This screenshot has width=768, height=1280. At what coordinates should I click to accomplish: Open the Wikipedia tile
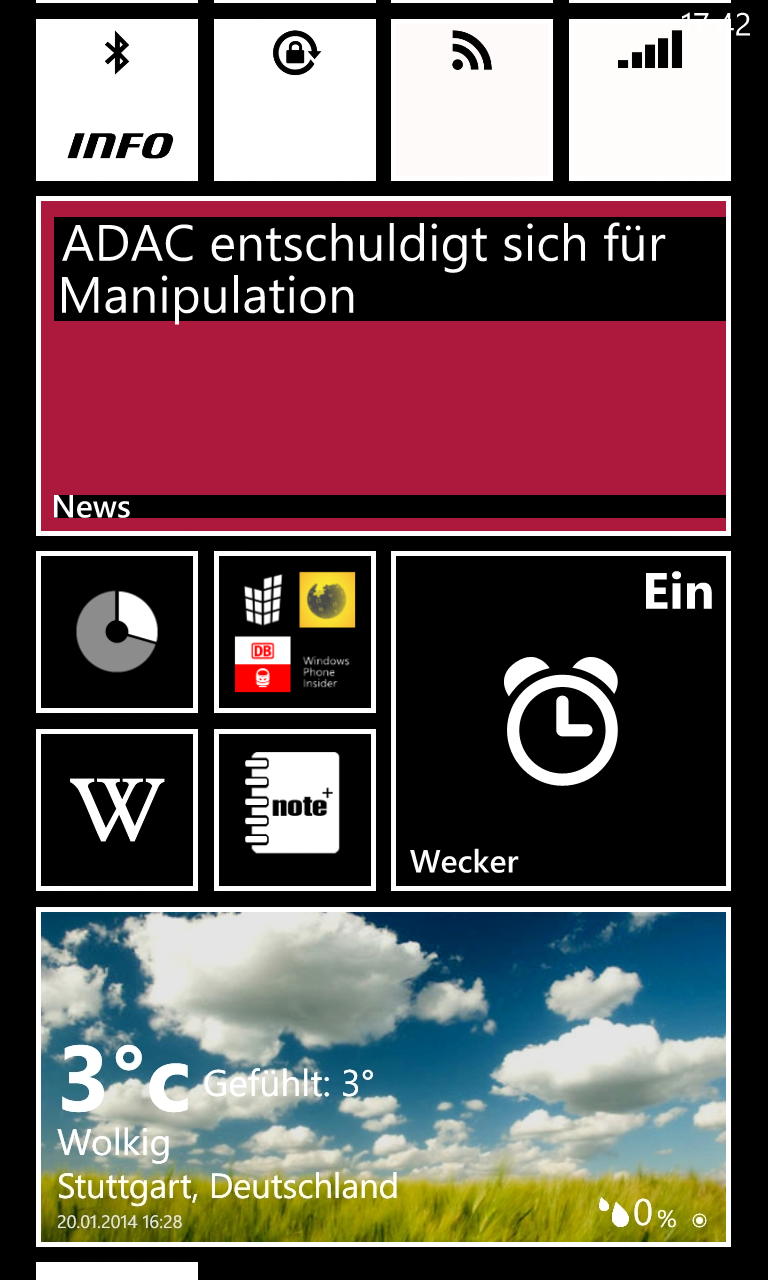click(117, 810)
